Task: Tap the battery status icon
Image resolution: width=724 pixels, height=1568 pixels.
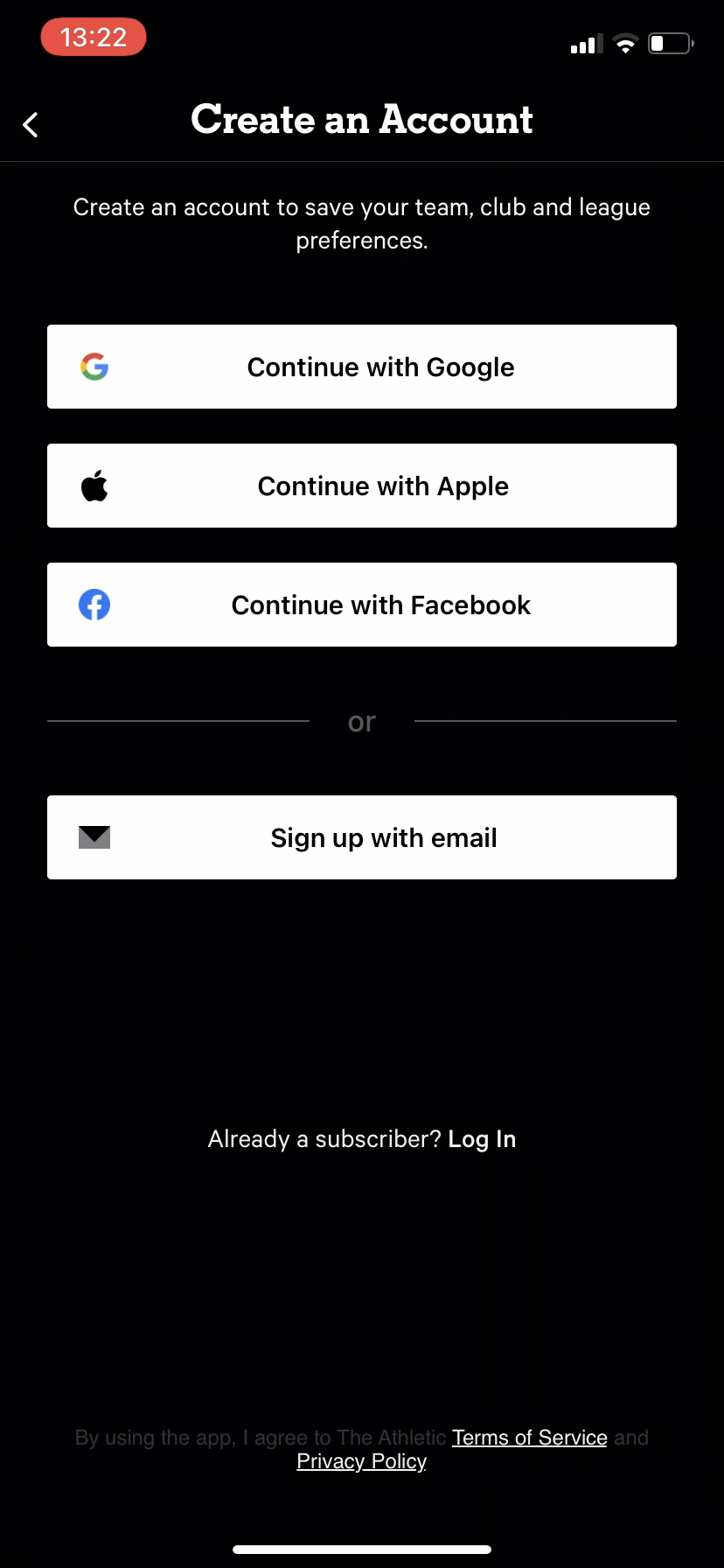Action: tap(669, 44)
